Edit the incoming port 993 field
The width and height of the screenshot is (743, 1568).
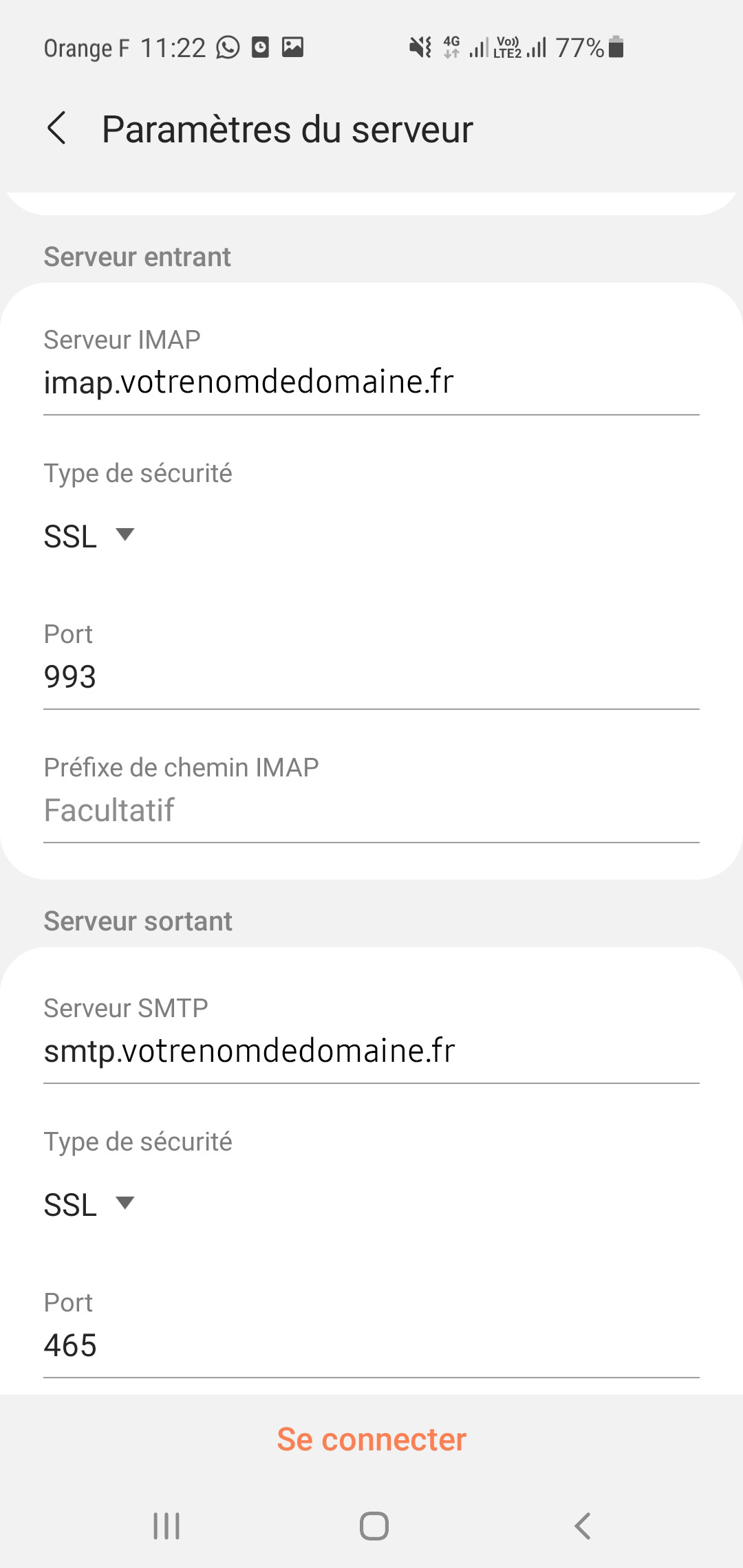(x=371, y=677)
